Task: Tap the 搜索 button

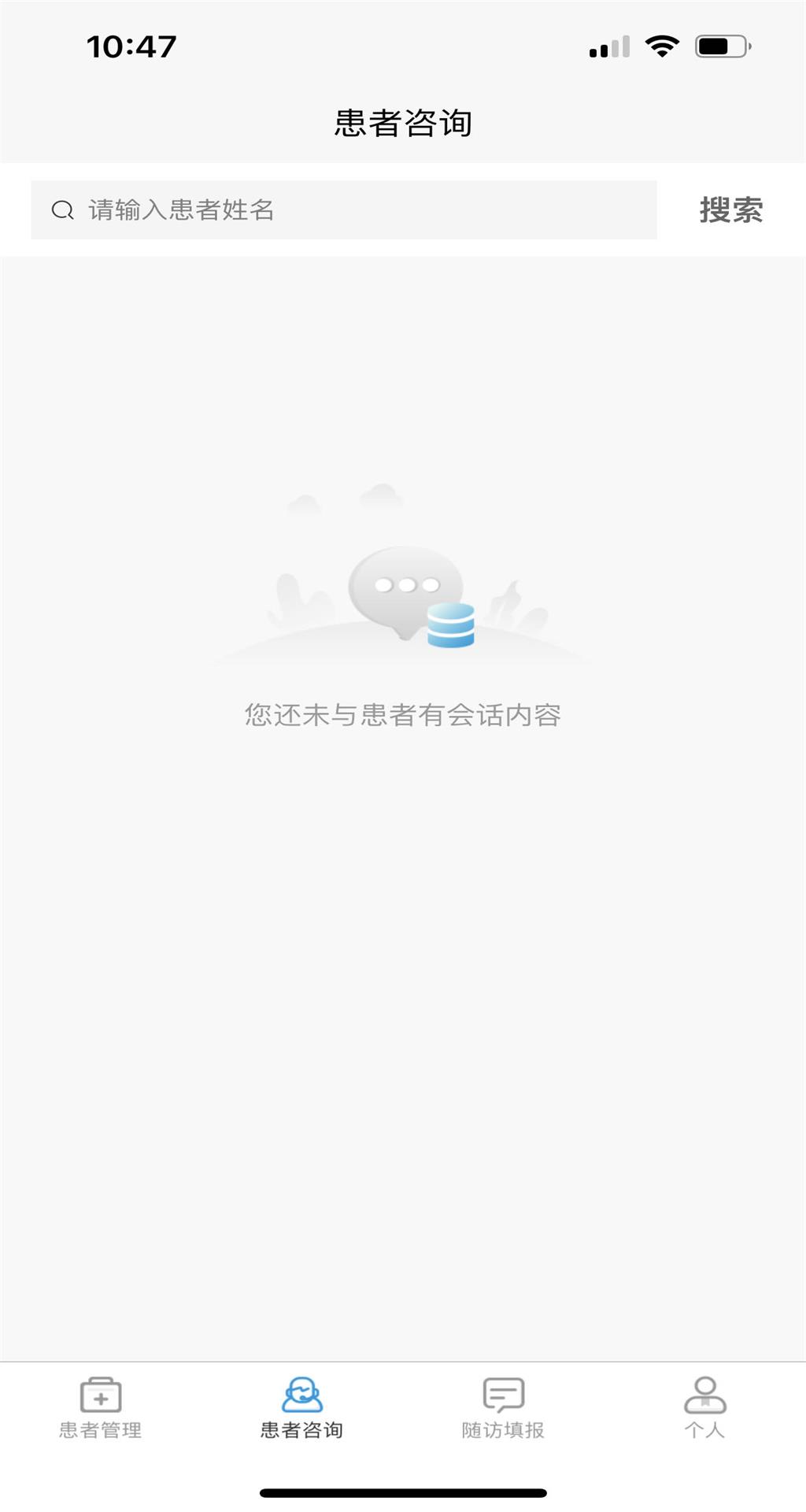Action: coord(731,209)
